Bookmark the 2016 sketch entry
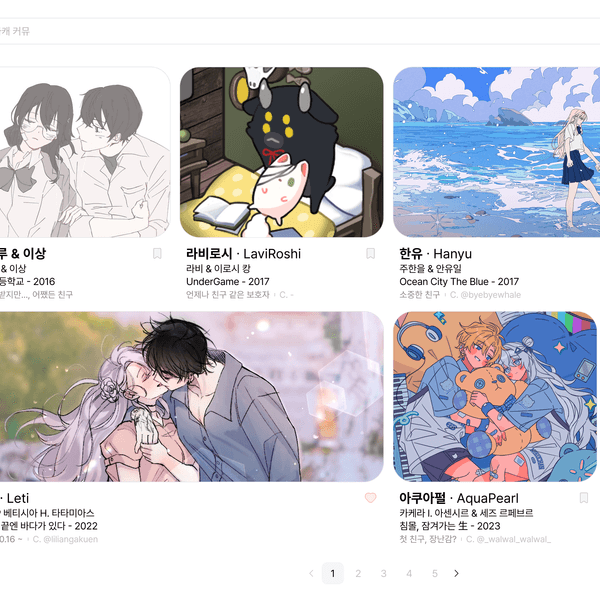Viewport: 600px width, 600px height. click(157, 254)
